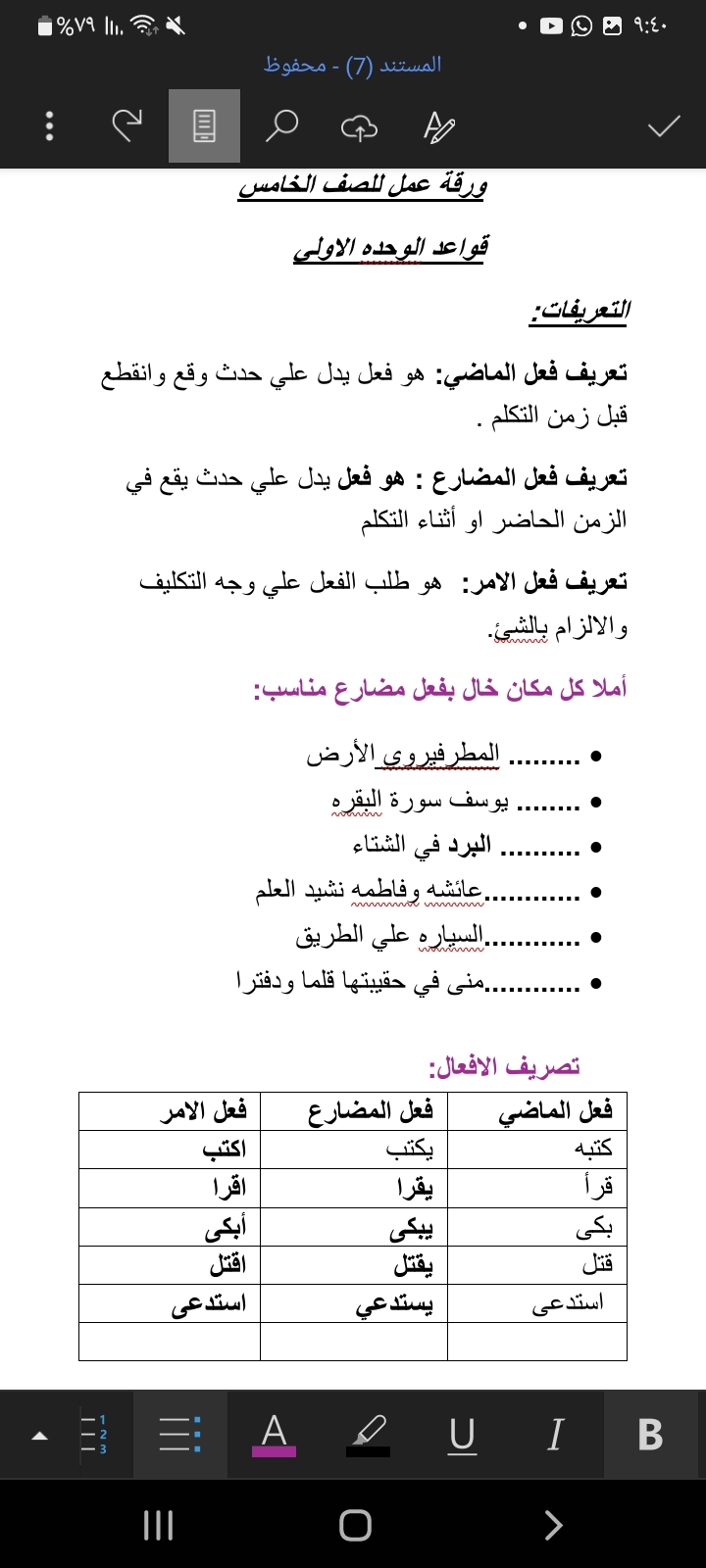Apply italic formatting
Viewport: 706px width, 1568px height.
coord(555,1435)
